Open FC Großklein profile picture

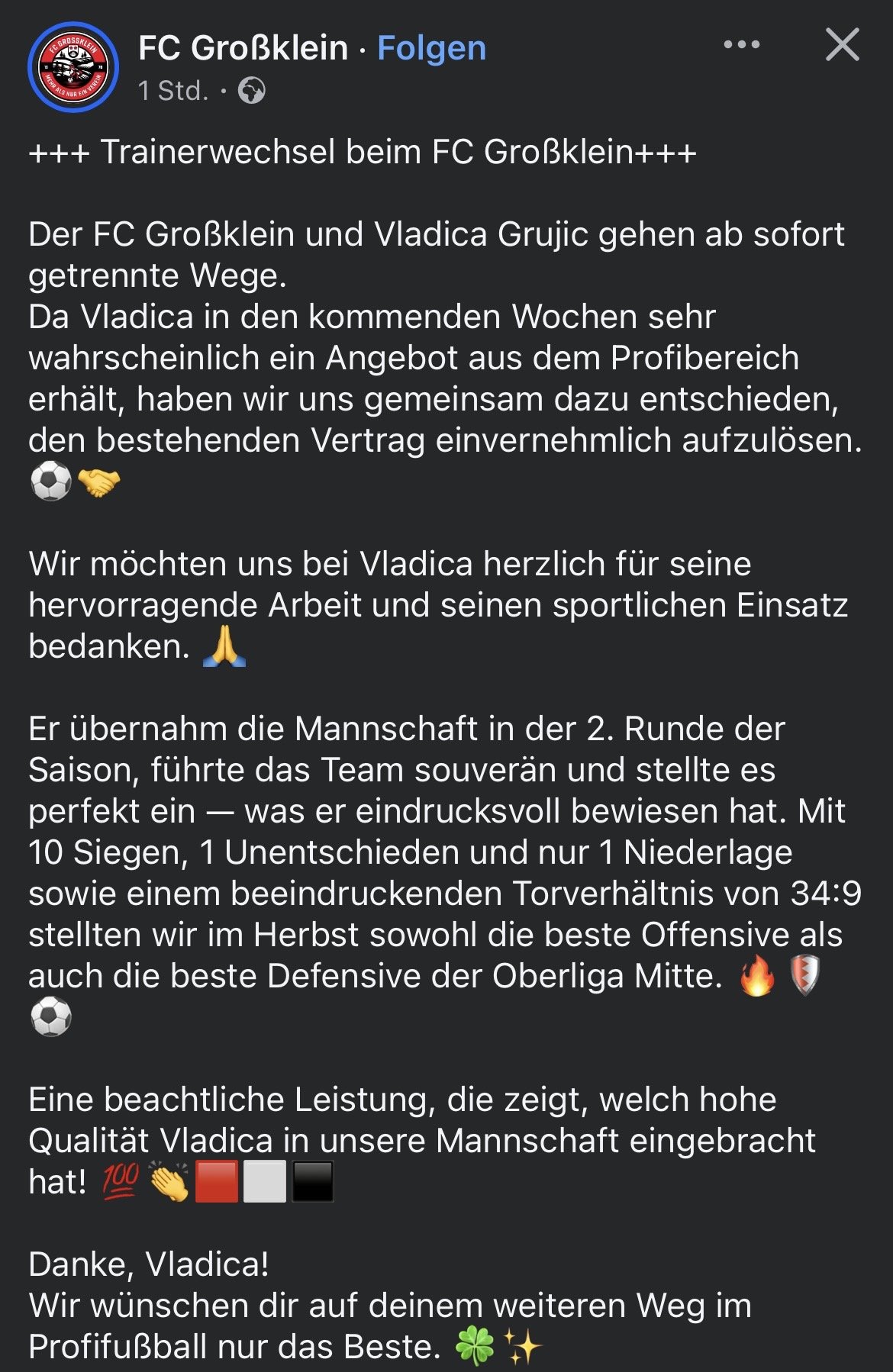73,67
